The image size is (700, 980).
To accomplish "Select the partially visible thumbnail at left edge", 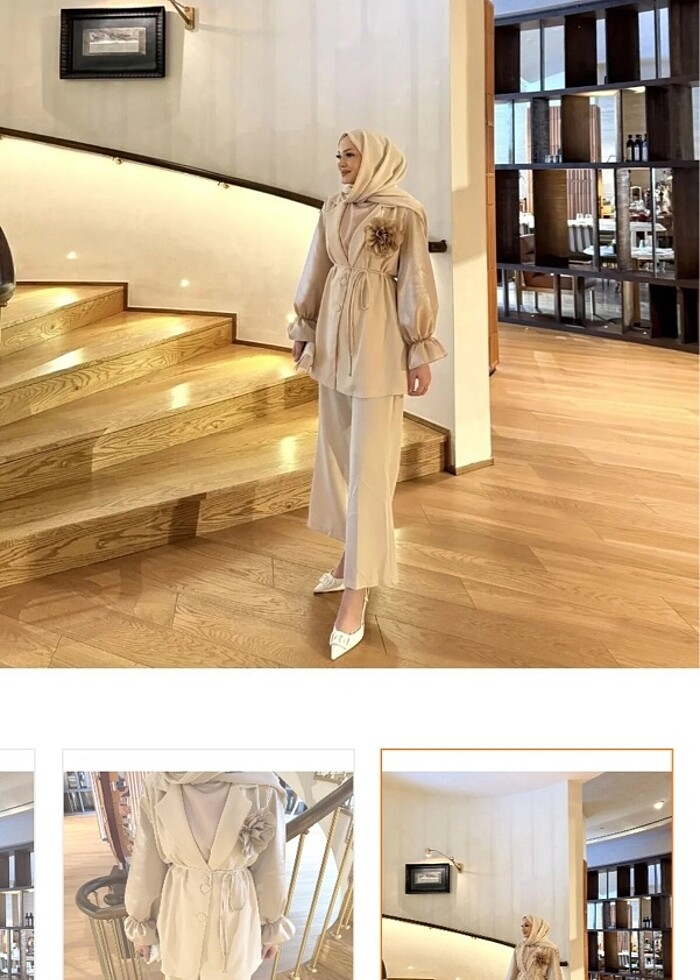I will [16, 865].
